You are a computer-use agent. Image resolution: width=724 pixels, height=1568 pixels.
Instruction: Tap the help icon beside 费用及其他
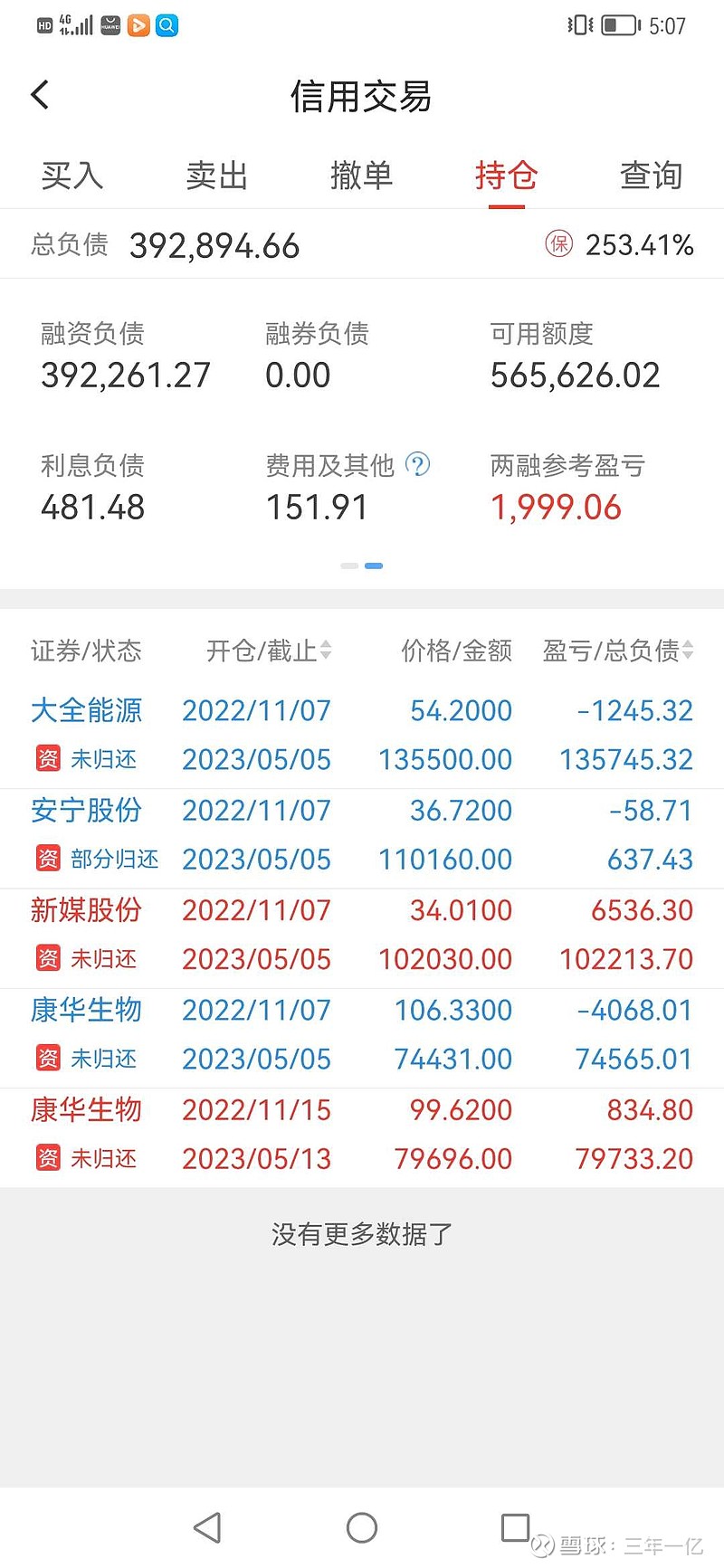(417, 465)
